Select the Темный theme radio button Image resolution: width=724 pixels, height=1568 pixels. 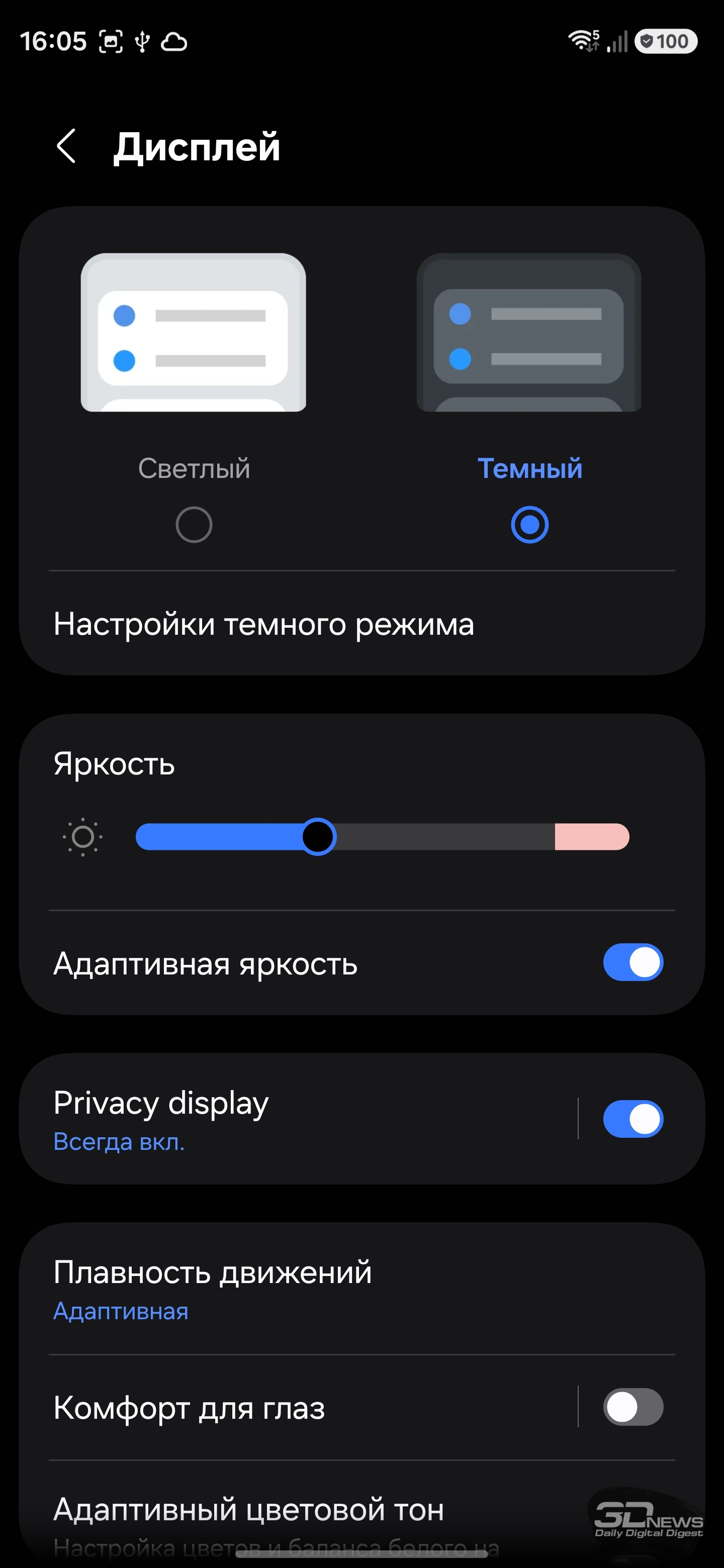(529, 524)
